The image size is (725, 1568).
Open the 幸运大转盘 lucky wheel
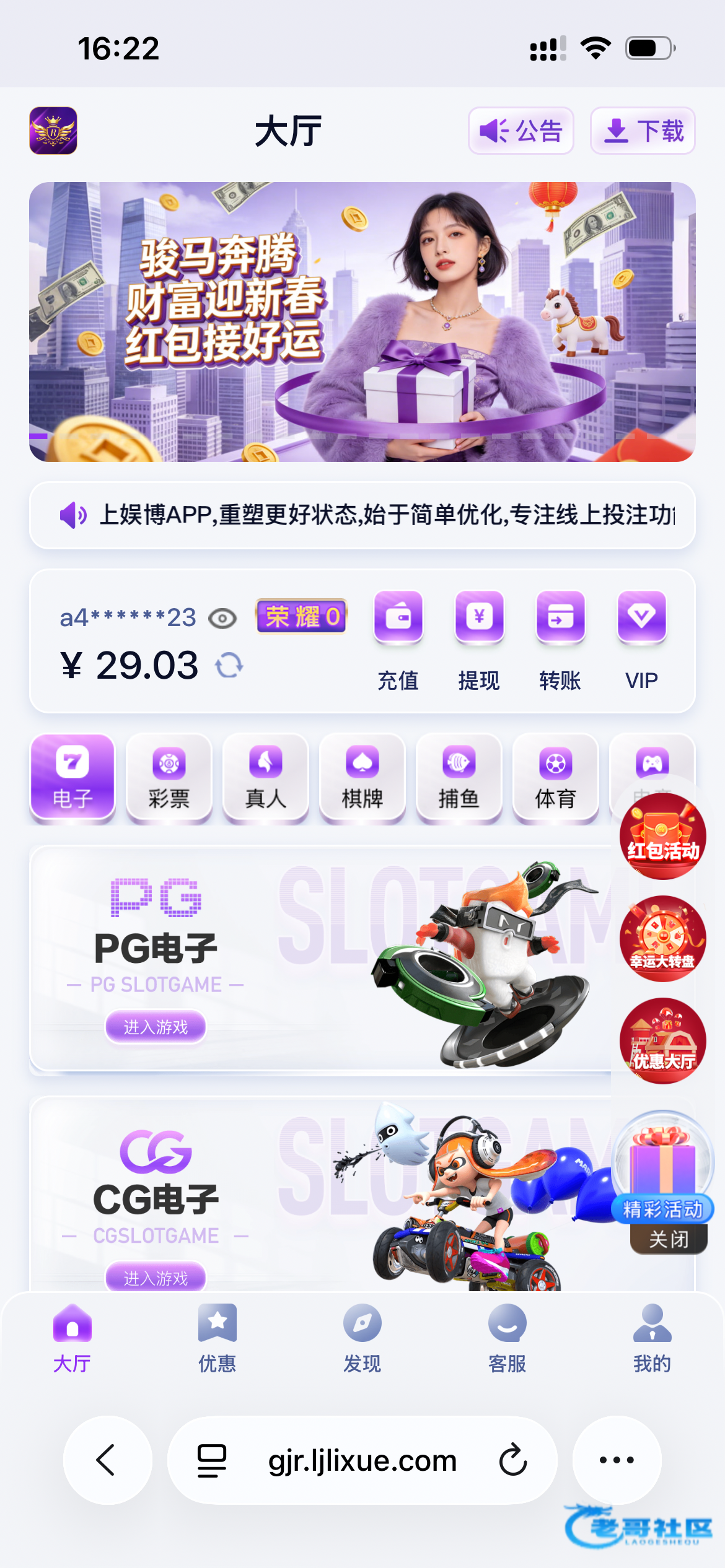point(662,939)
